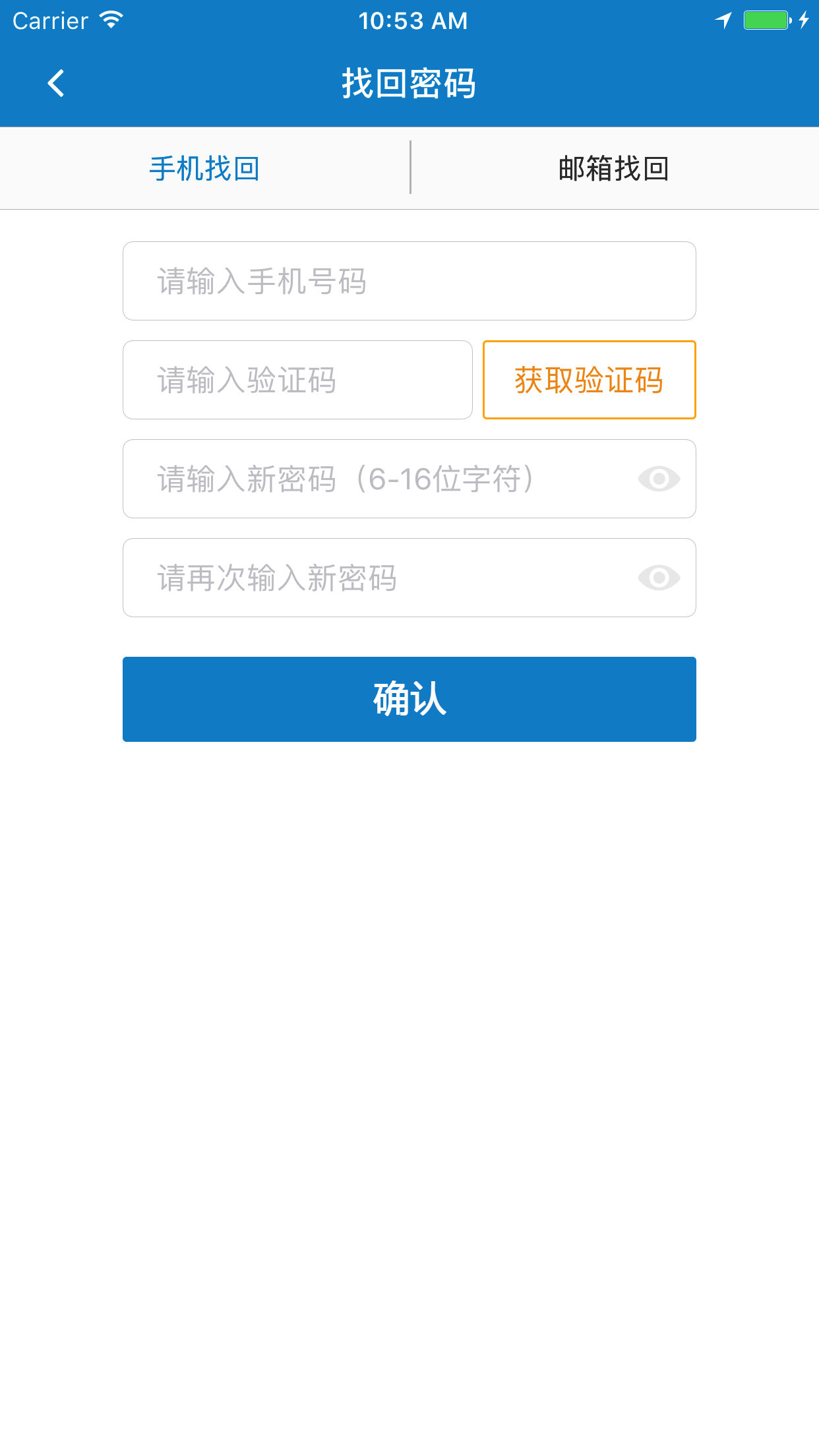The height and width of the screenshot is (1456, 819).
Task: Tap the 请输入手机号码 phone number field
Action: pyautogui.click(x=409, y=281)
